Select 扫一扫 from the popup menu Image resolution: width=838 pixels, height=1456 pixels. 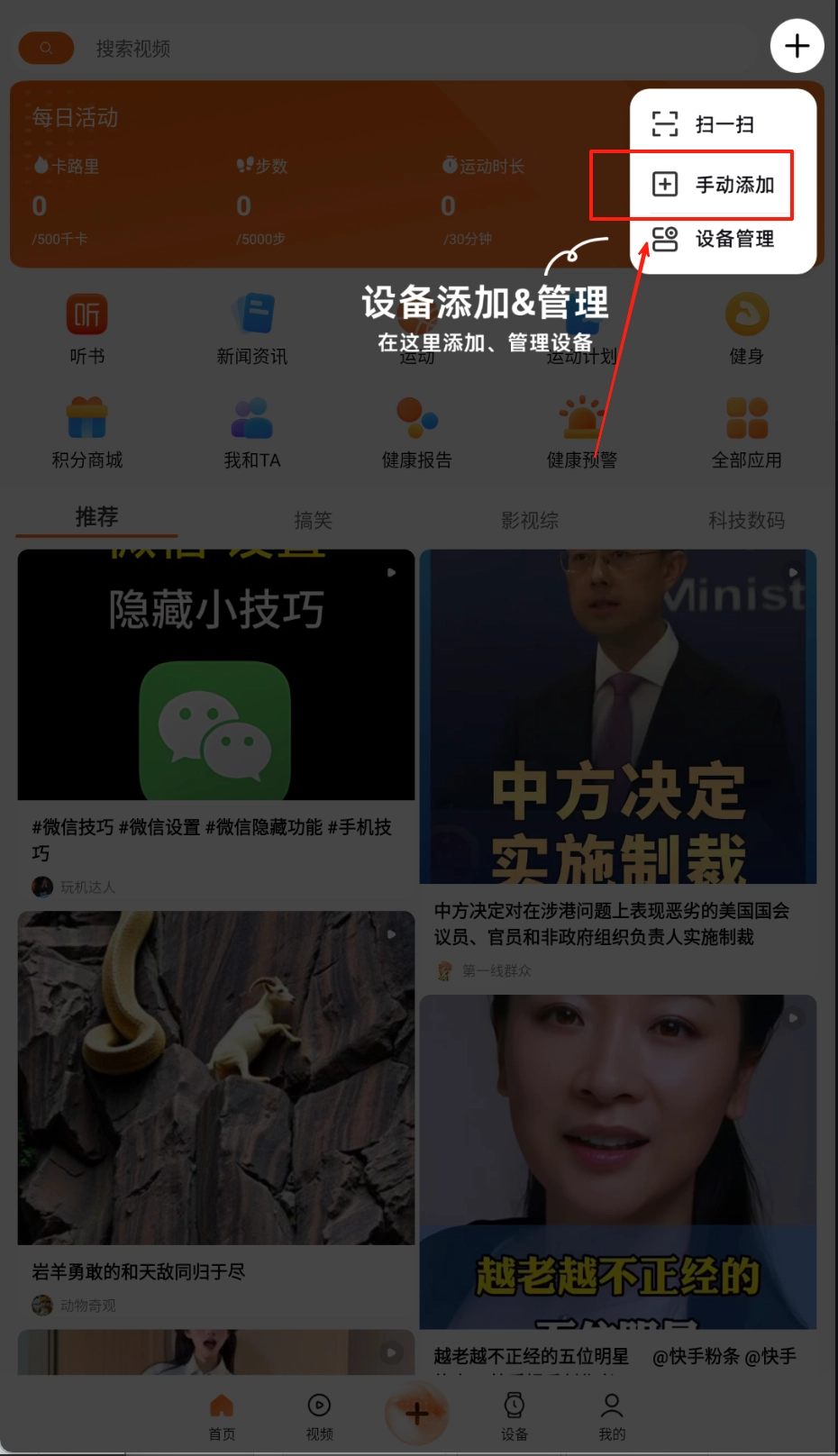tap(723, 124)
